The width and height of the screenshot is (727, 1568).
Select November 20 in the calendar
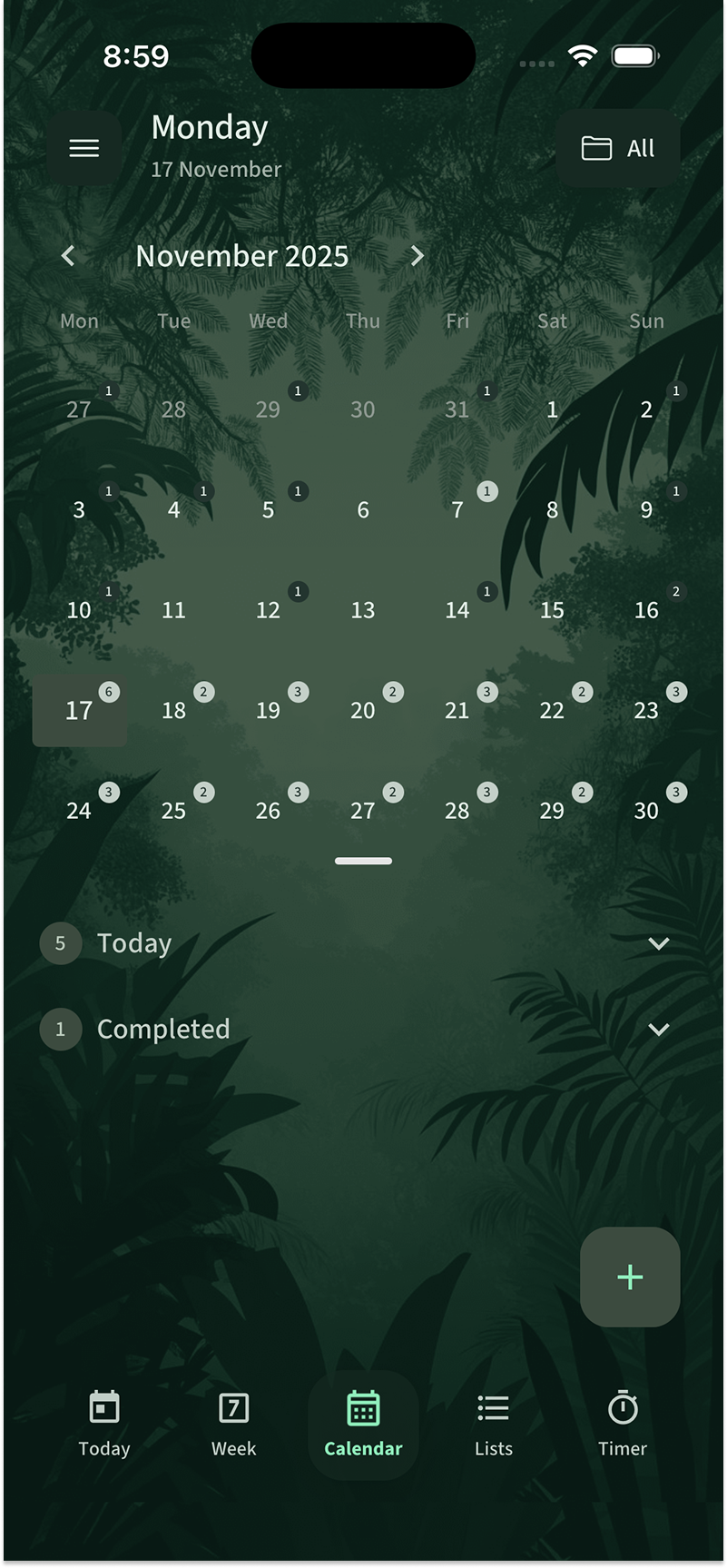(363, 710)
